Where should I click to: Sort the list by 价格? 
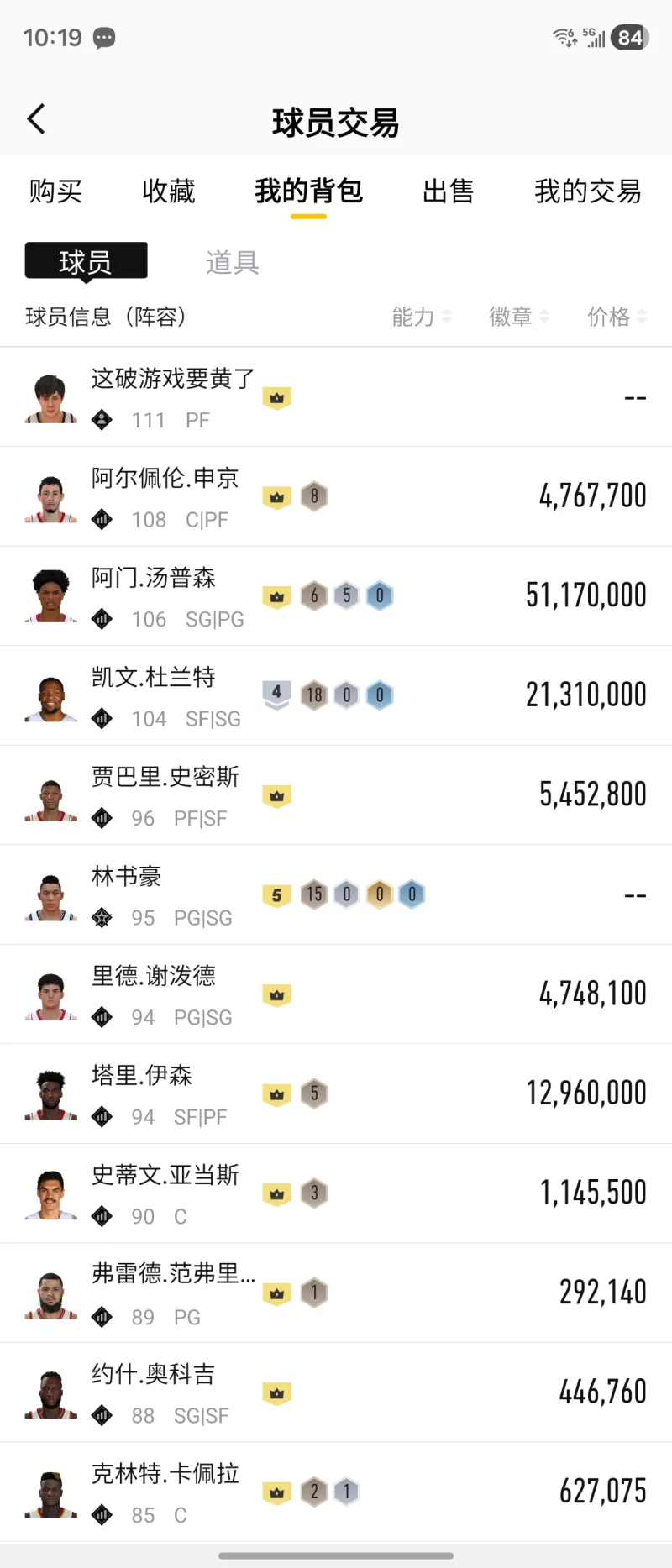616,317
